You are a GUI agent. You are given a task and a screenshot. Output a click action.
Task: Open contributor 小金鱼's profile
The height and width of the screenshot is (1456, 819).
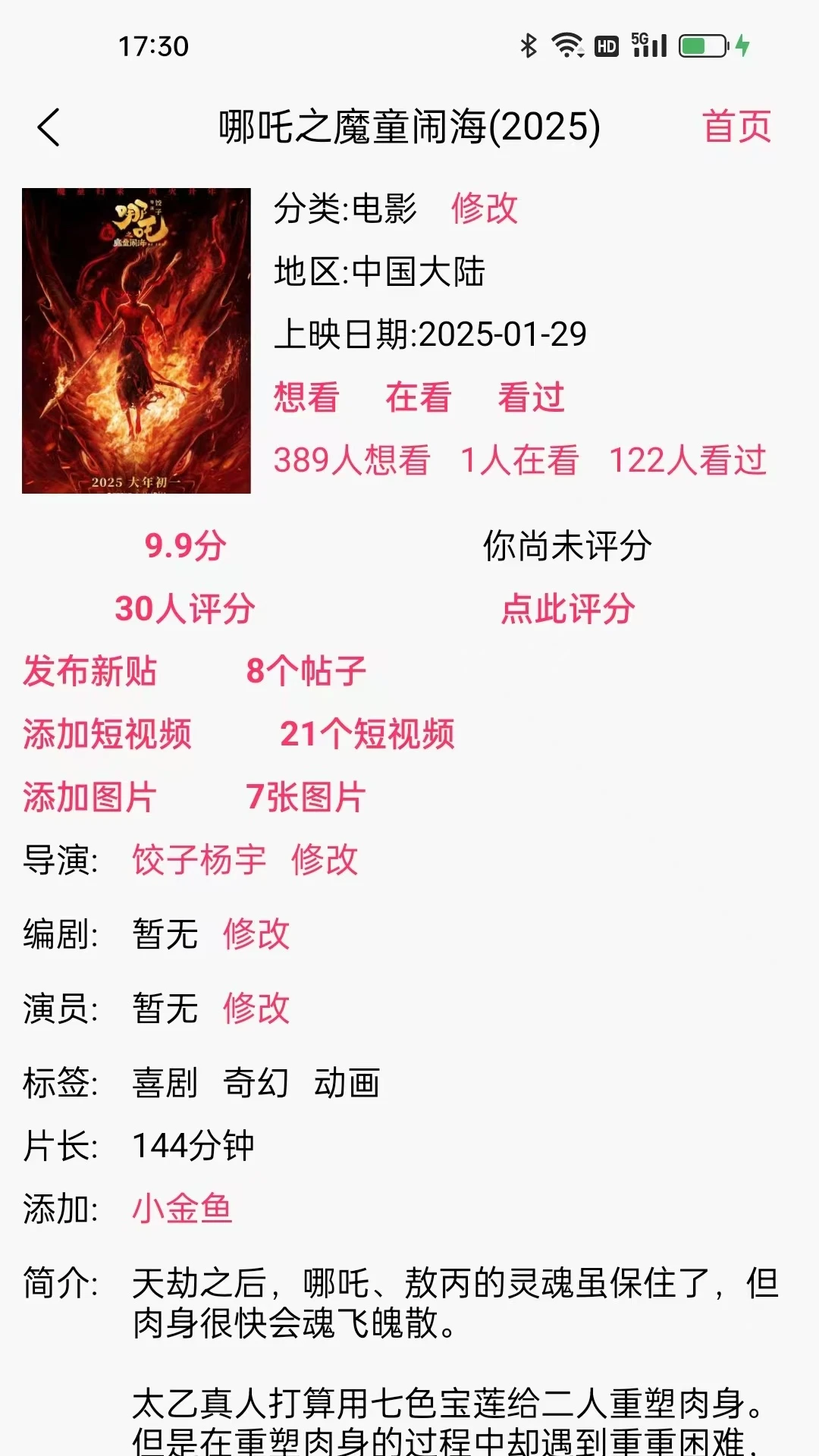pyautogui.click(x=182, y=1209)
